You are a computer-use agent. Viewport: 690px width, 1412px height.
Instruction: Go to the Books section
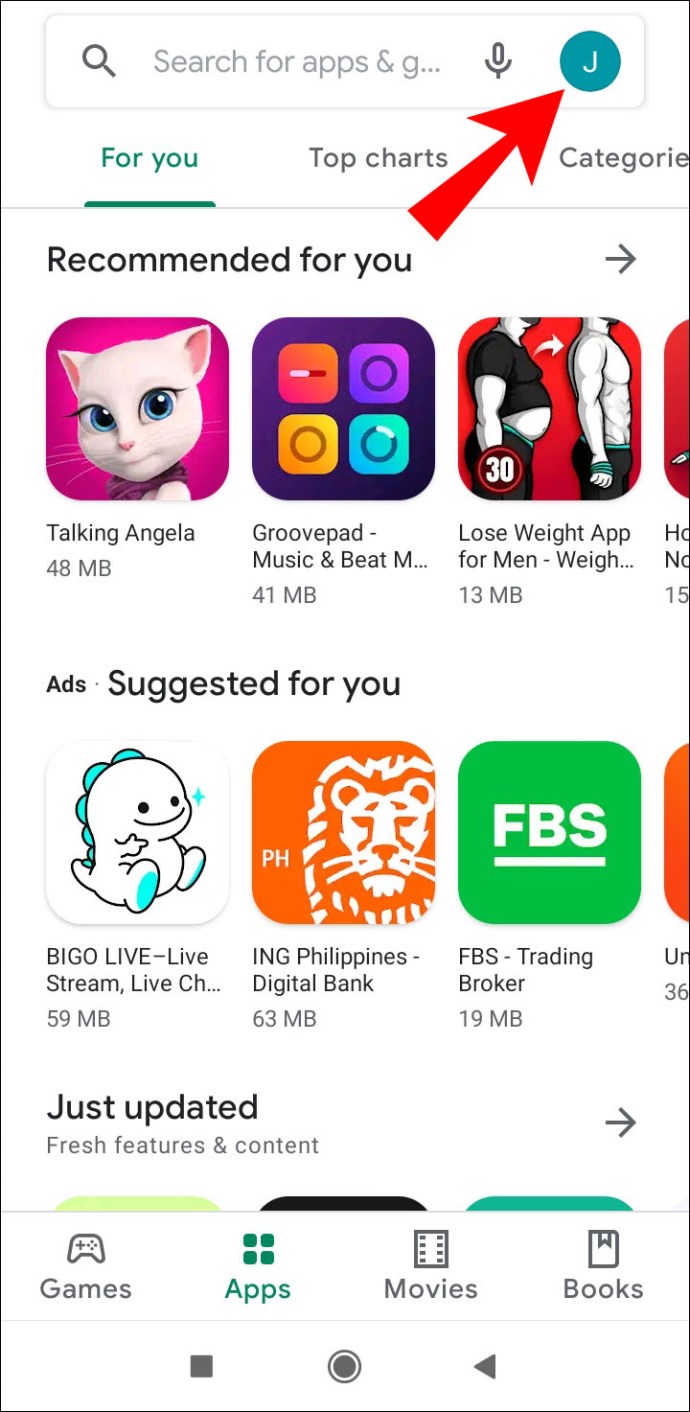(603, 1265)
